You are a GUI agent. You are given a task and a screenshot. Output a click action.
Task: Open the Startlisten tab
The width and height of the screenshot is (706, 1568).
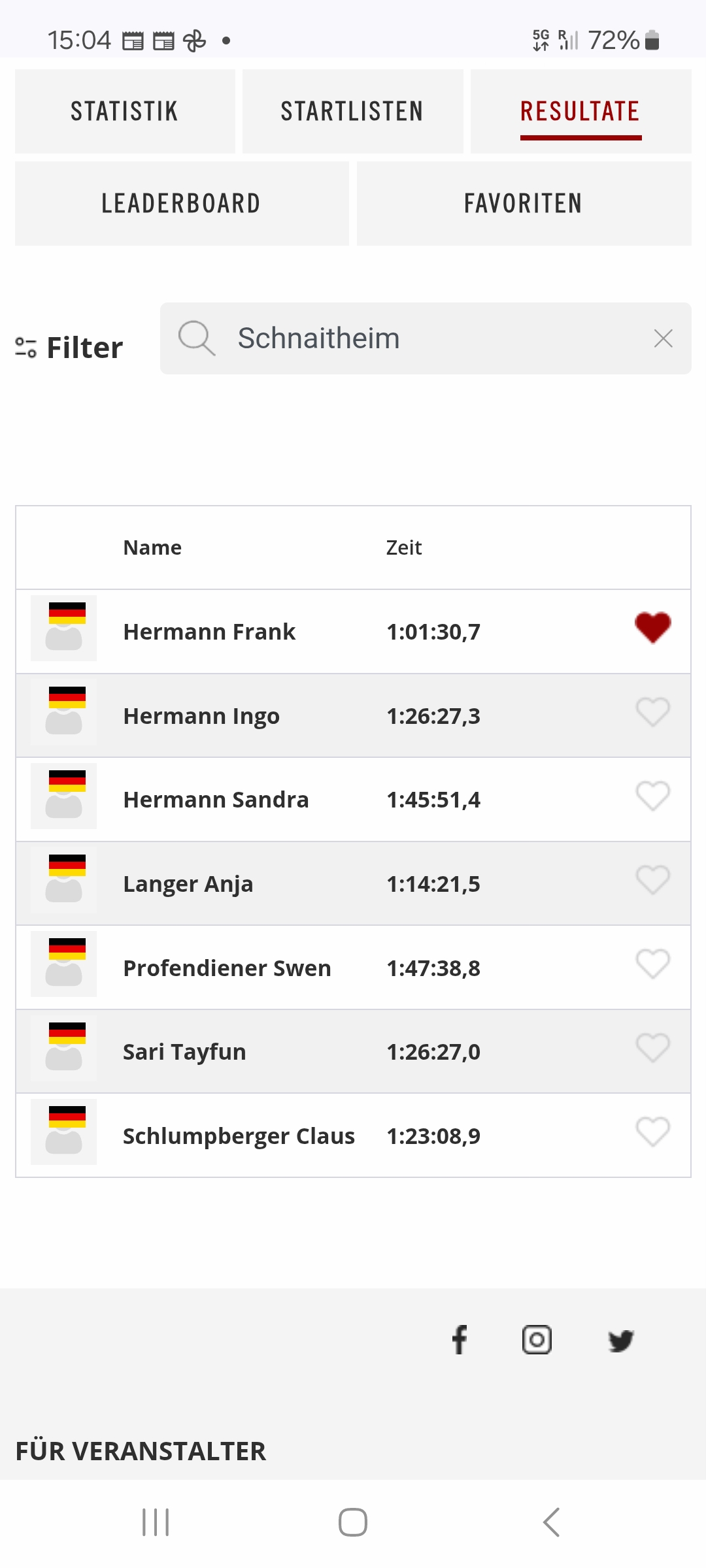tap(352, 112)
